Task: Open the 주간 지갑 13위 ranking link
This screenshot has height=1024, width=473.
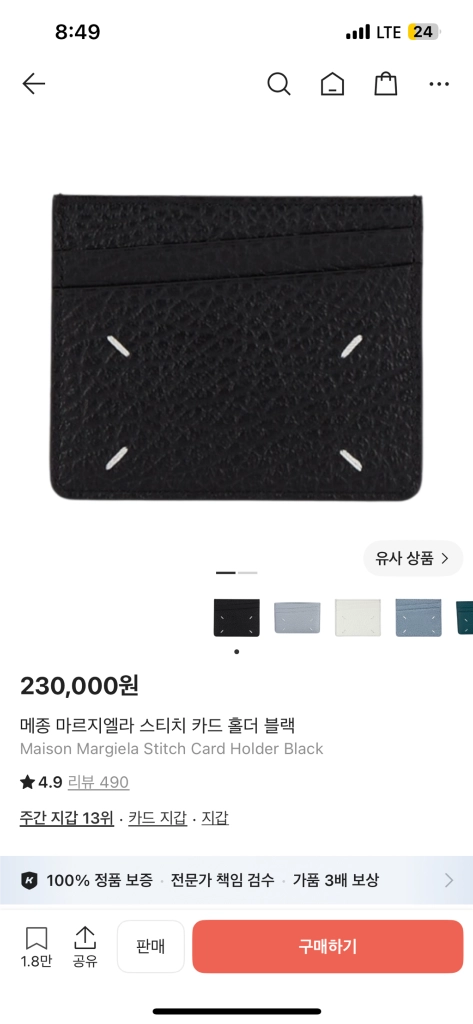Action: (67, 818)
